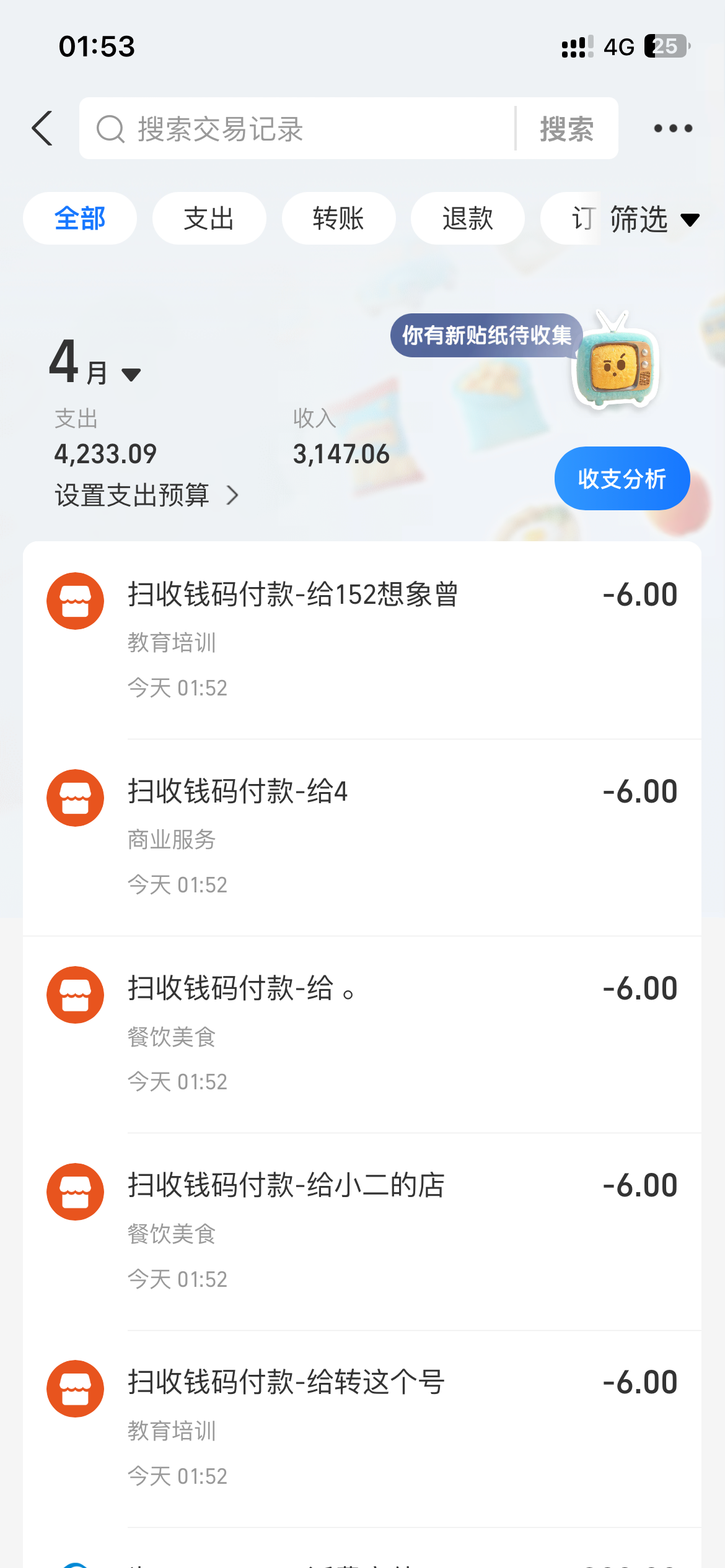Open the three-dot overflow menu
Image resolution: width=725 pixels, height=1568 pixels.
pos(673,129)
